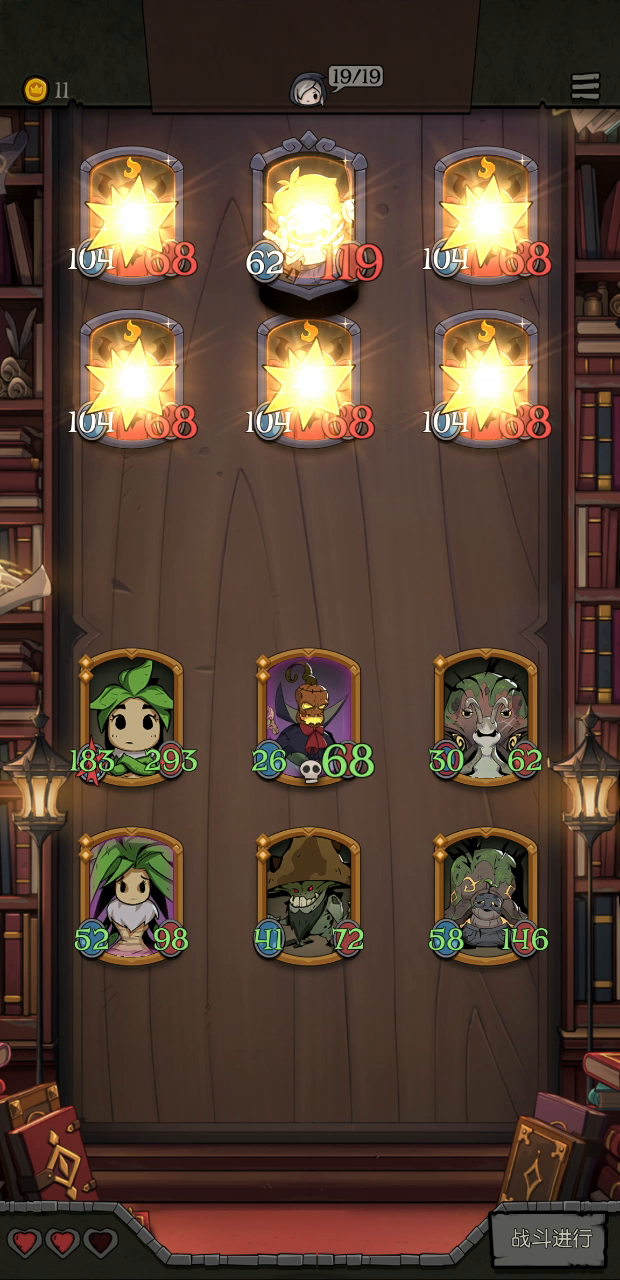Inspect the enemy card 62/119
The image size is (620, 1280).
click(x=310, y=215)
